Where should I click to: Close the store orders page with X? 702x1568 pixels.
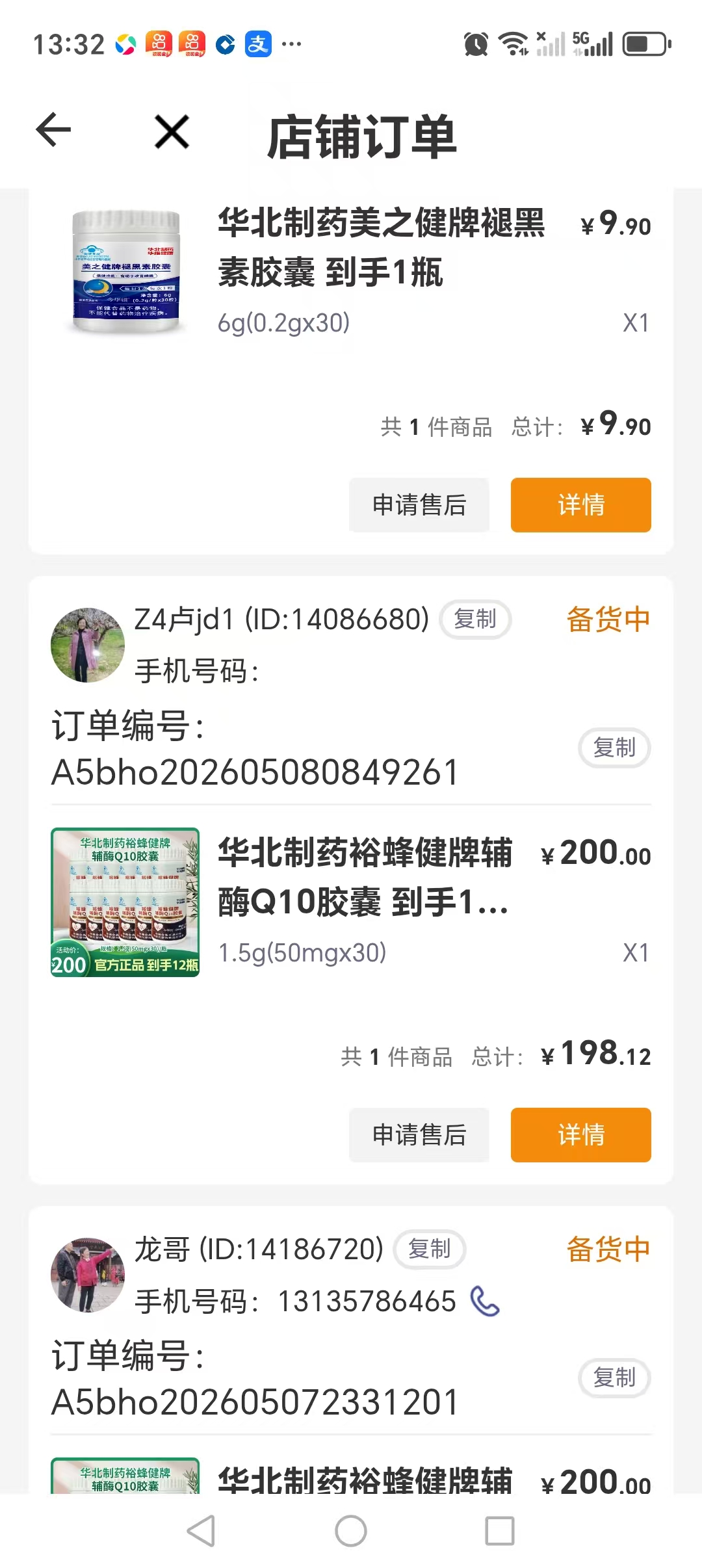click(x=172, y=132)
